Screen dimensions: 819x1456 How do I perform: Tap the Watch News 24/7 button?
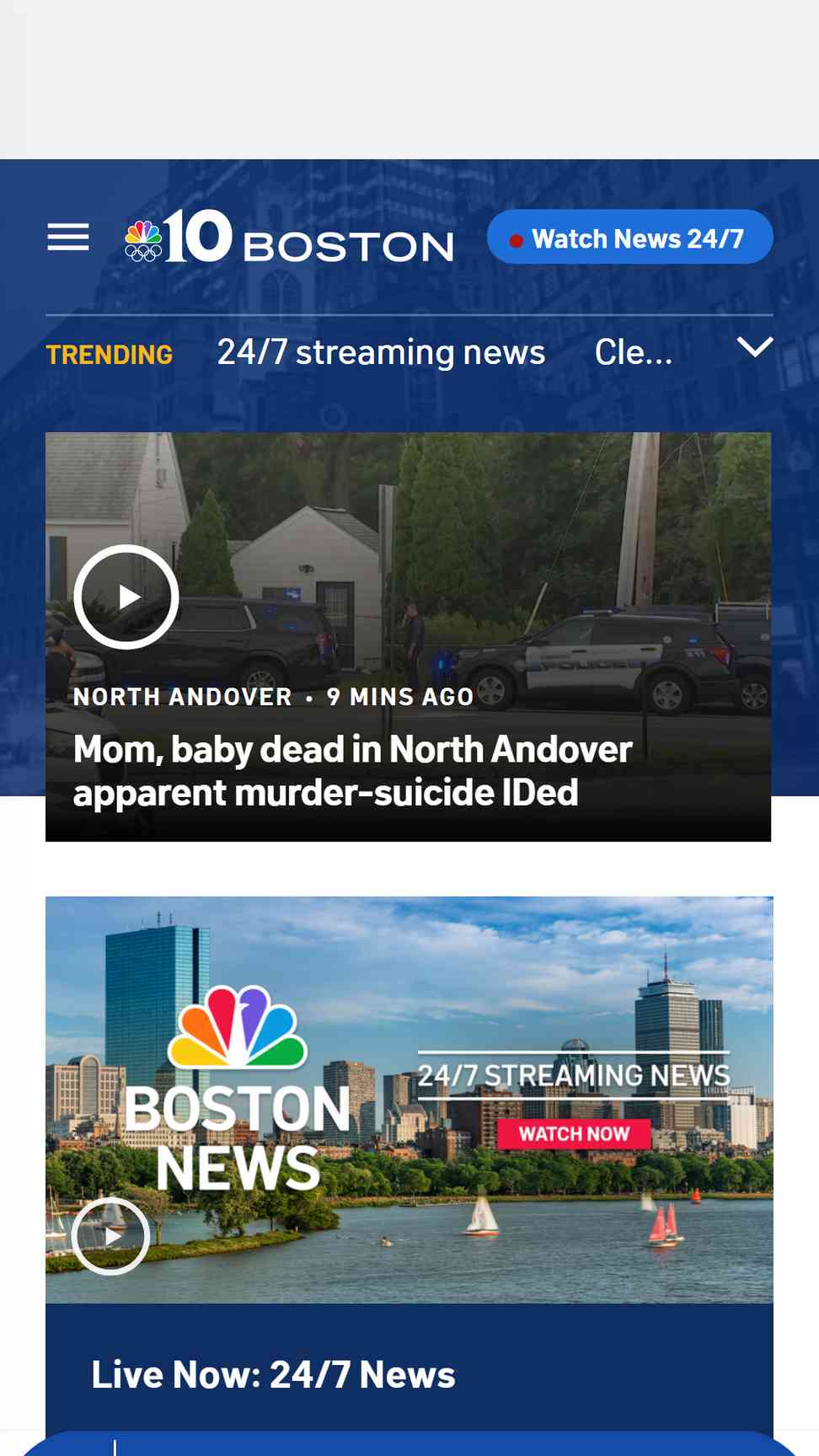pyautogui.click(x=629, y=238)
